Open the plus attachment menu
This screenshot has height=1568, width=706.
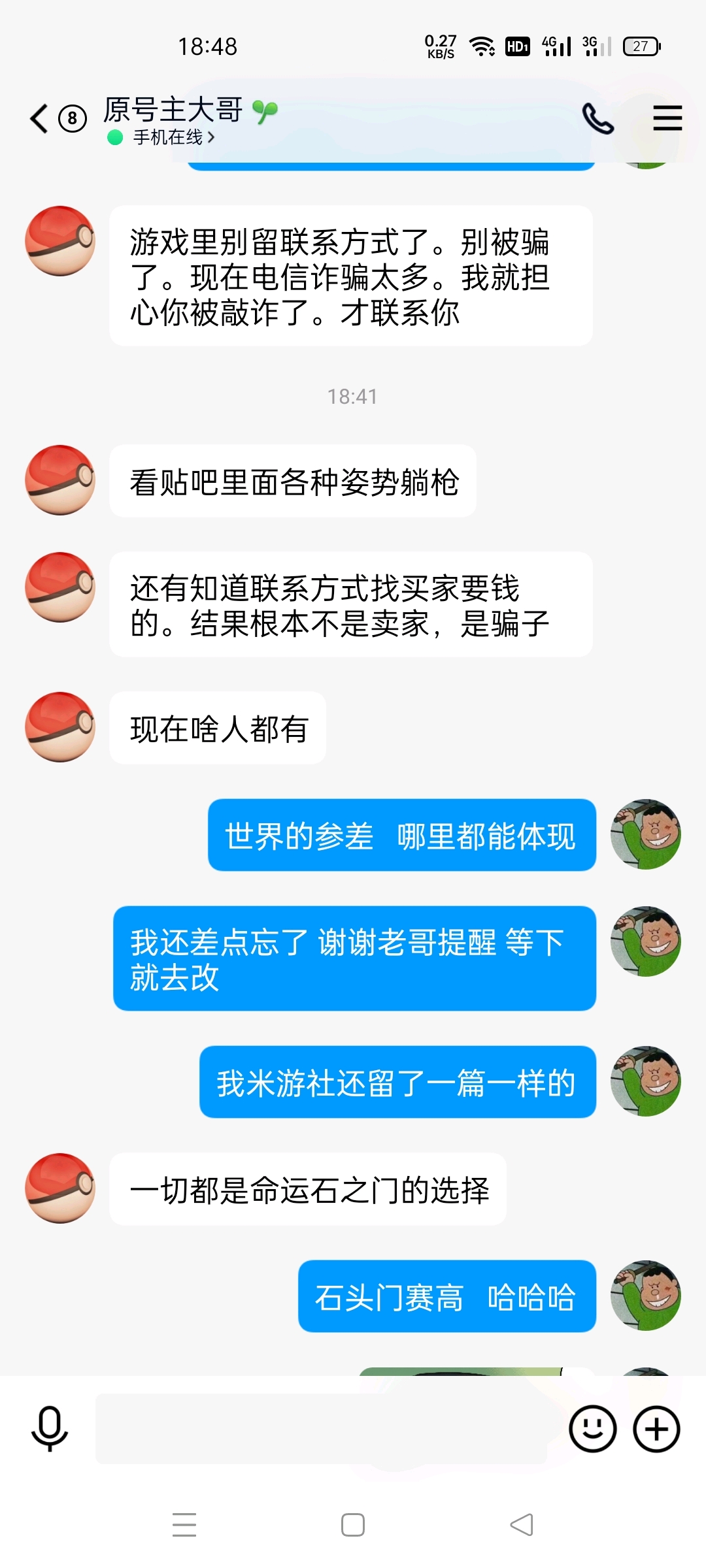click(656, 1429)
